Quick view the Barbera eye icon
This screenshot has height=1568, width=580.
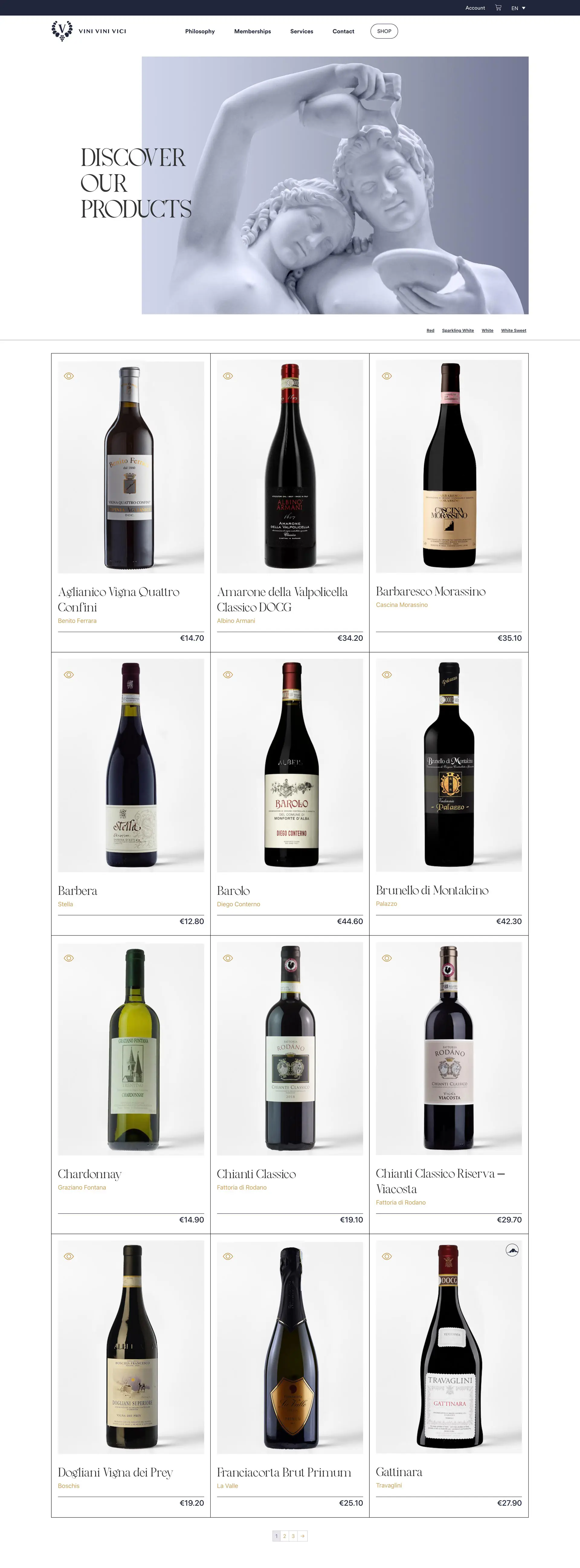[x=69, y=674]
